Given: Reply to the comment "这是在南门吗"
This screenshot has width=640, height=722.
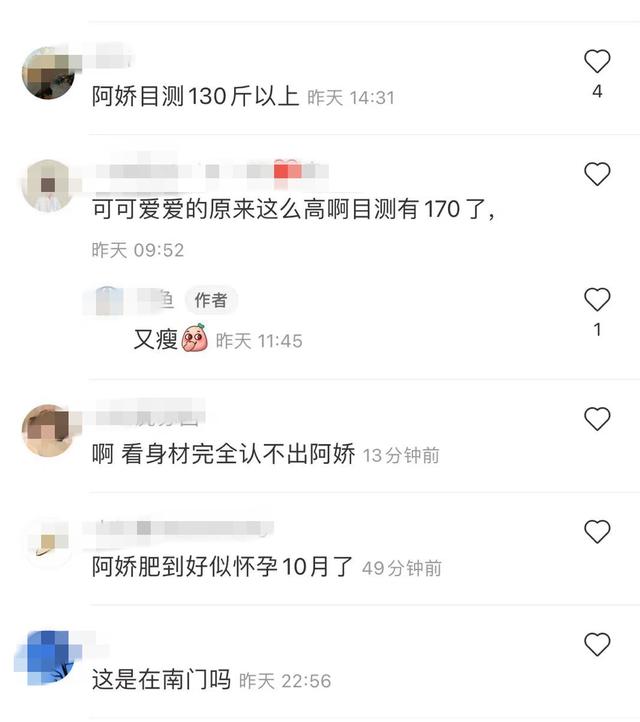Looking at the screenshot, I should point(160,681).
